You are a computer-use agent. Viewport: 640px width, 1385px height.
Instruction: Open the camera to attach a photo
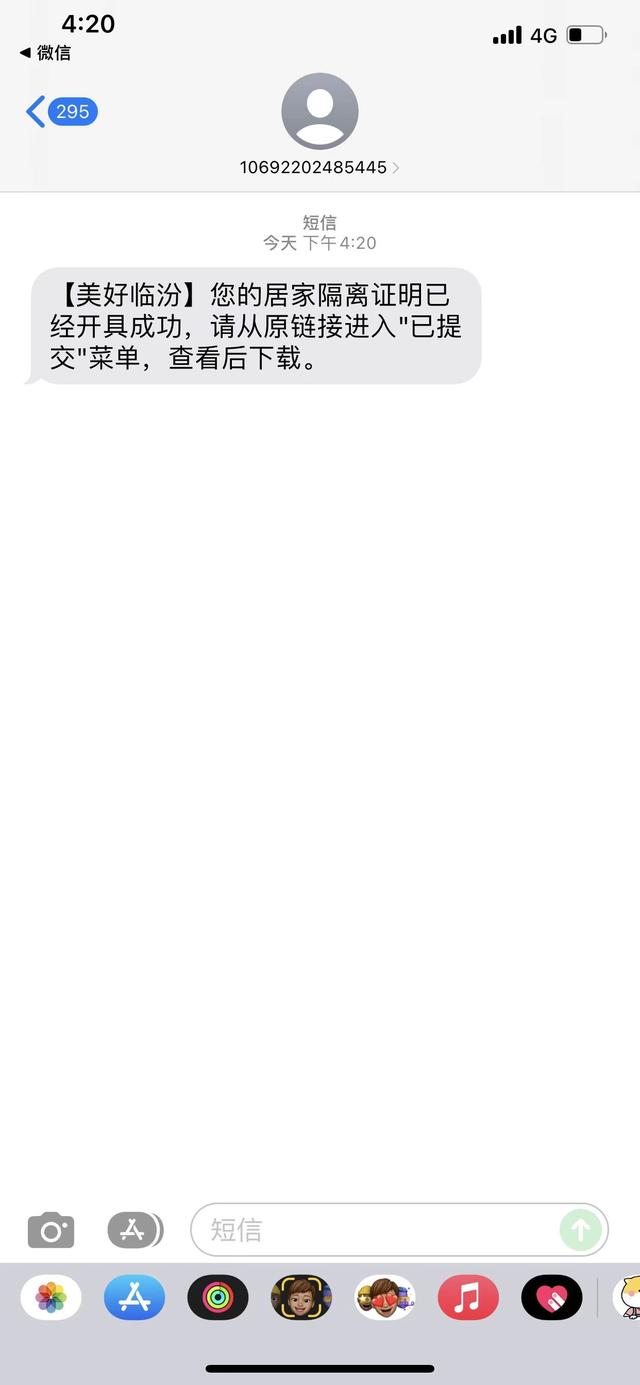[x=51, y=1230]
